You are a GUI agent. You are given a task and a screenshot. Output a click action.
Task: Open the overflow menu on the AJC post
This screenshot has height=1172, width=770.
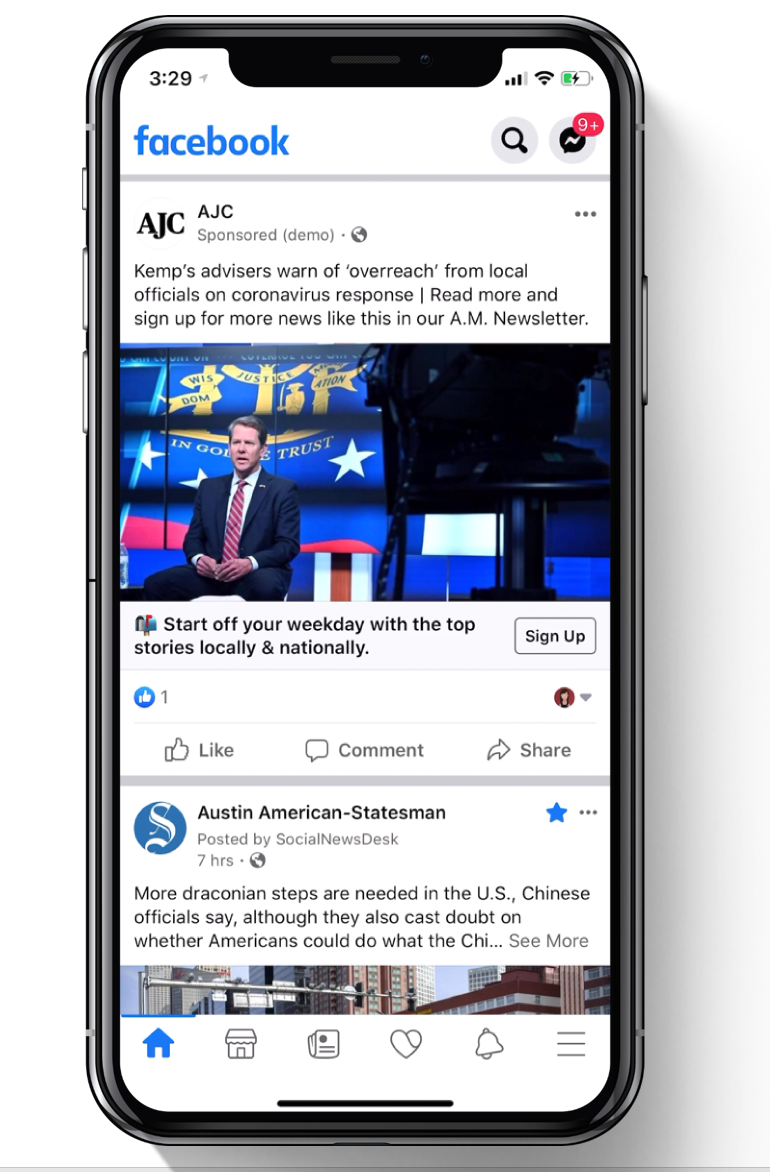tap(585, 214)
